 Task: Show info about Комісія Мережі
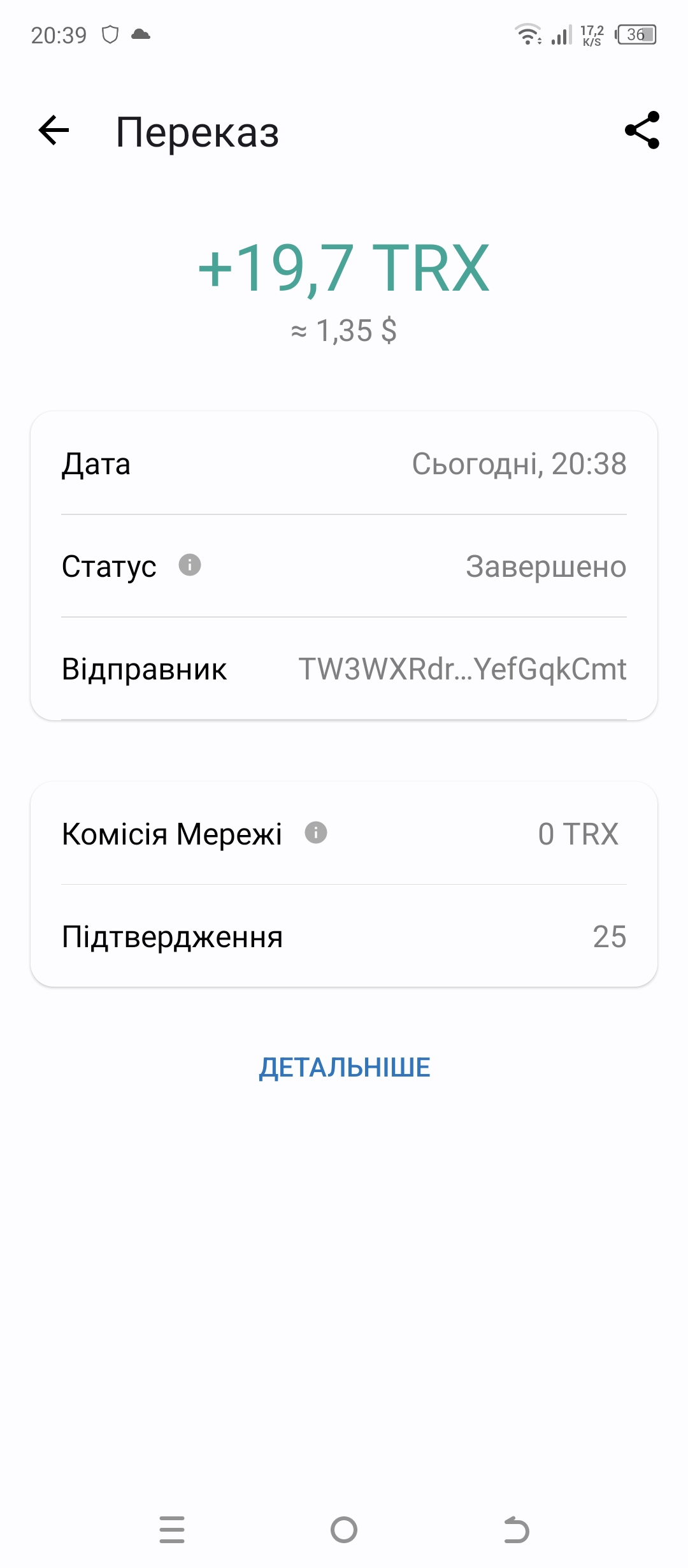(x=316, y=832)
